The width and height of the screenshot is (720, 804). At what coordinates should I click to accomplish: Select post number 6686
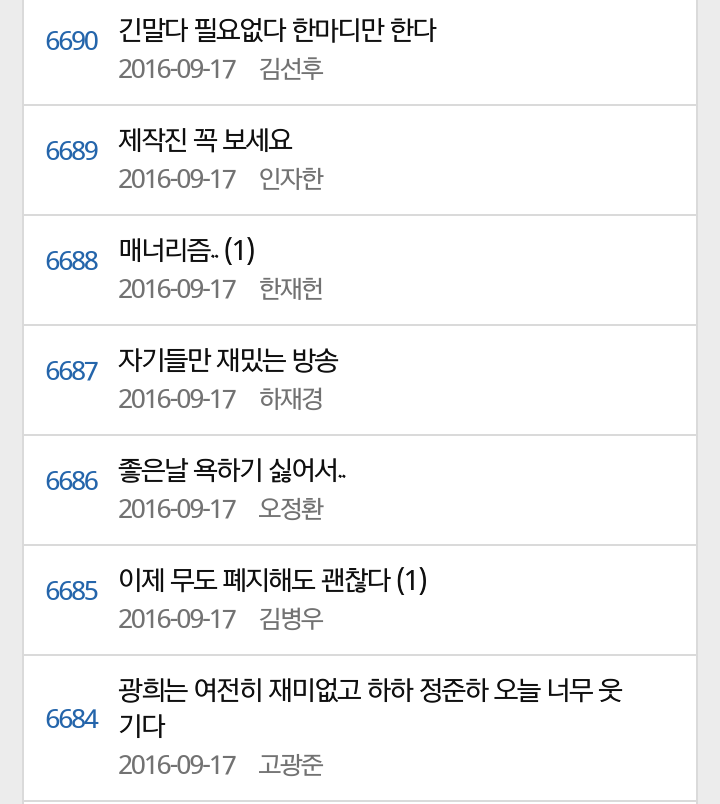pyautogui.click(x=70, y=481)
